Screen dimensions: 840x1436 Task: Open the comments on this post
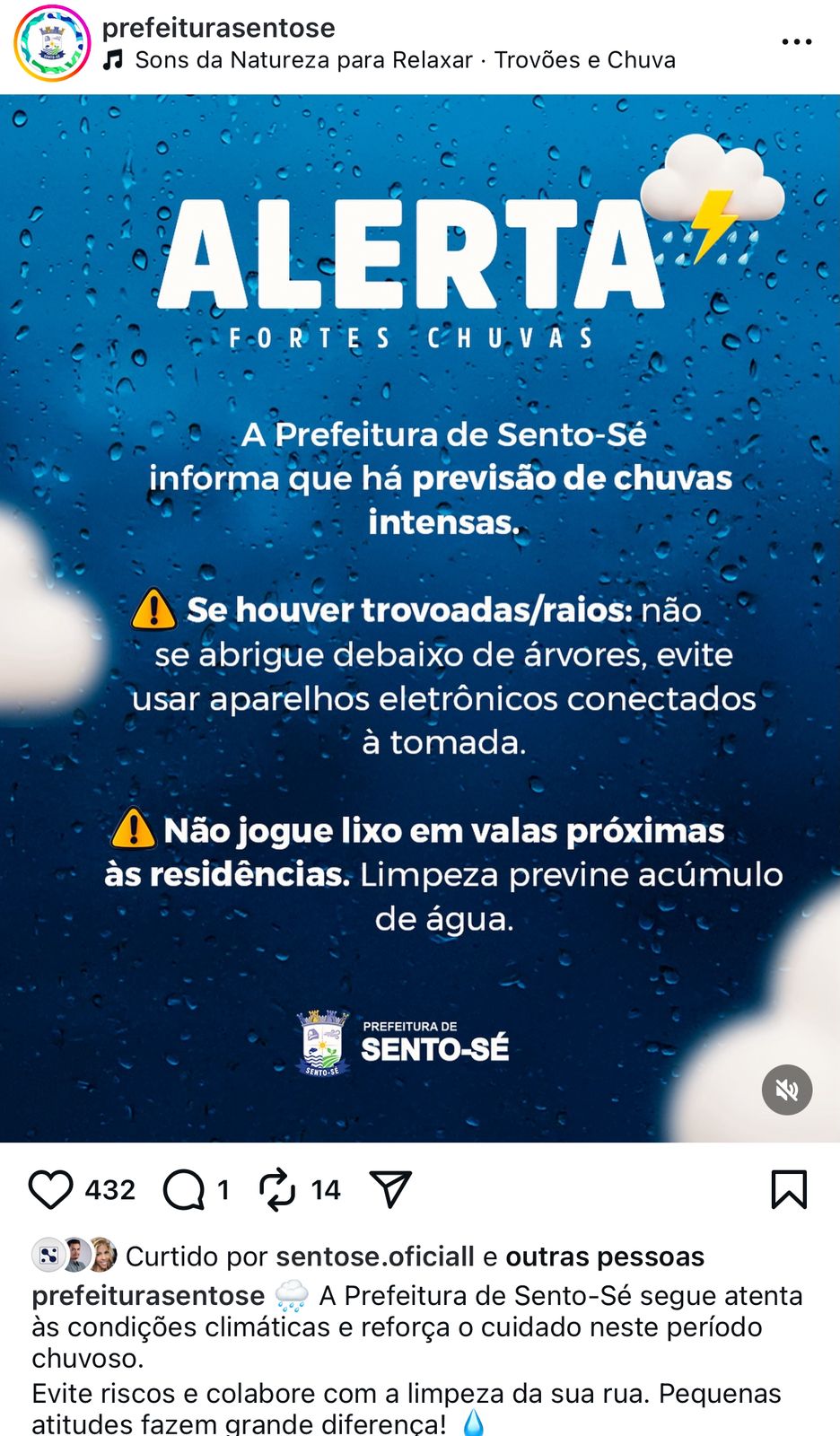point(184,1190)
